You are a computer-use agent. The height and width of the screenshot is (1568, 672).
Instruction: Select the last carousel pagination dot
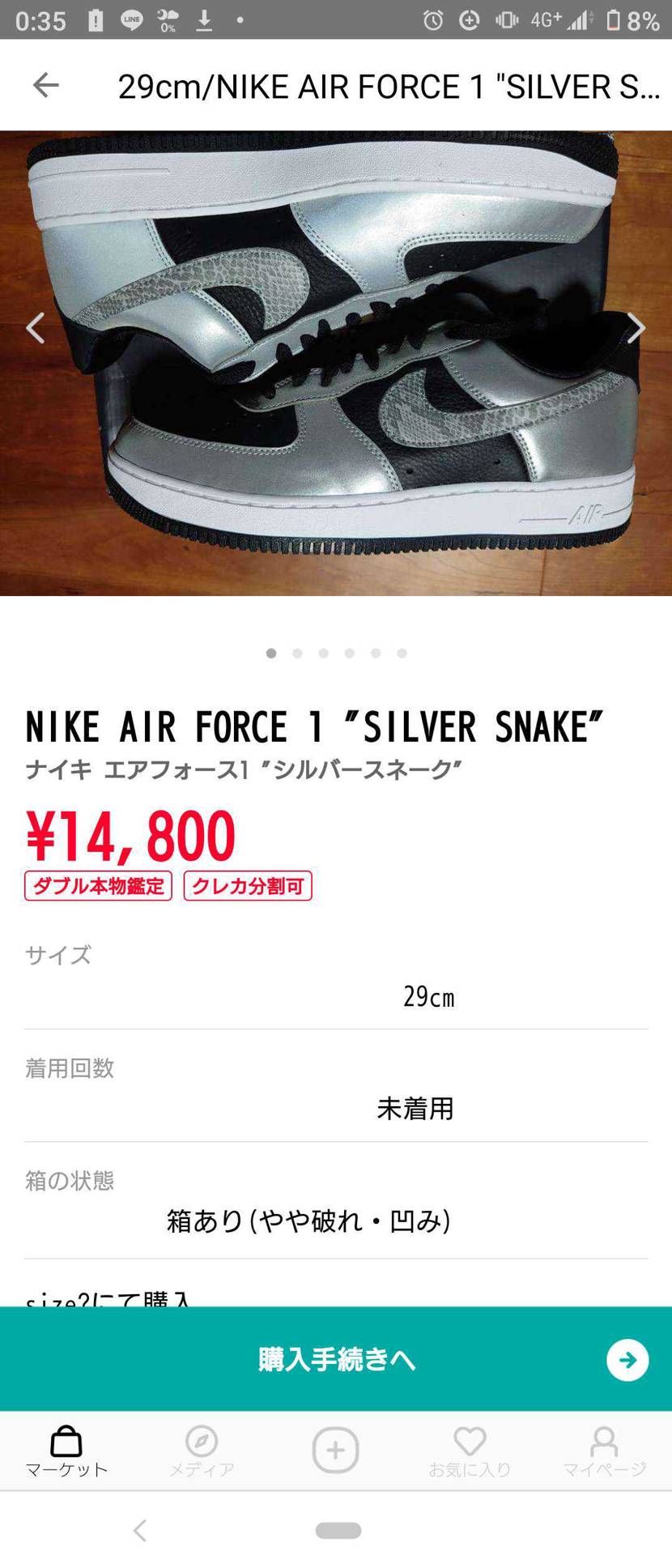coord(402,653)
